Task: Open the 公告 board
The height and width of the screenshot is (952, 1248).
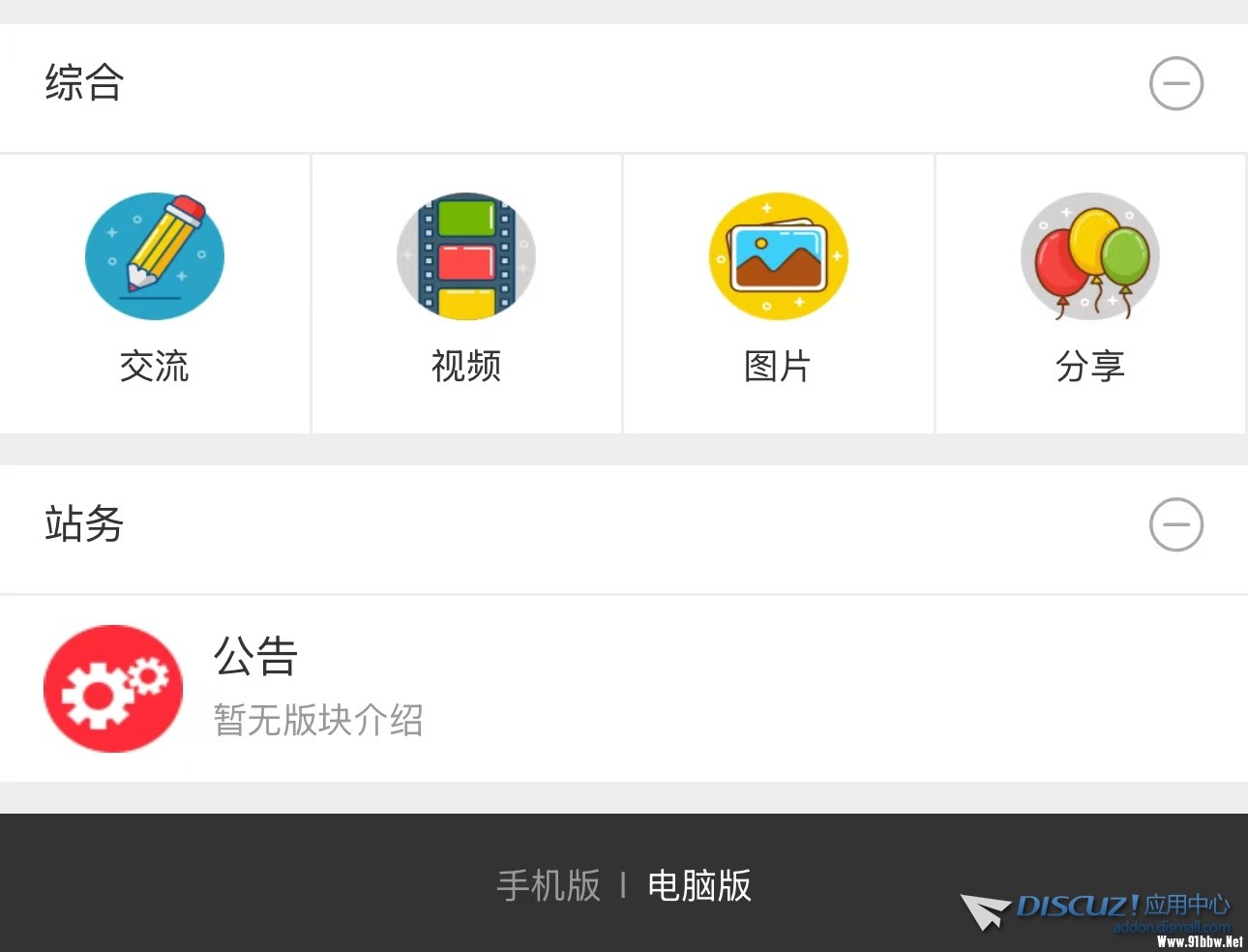Action: click(255, 658)
